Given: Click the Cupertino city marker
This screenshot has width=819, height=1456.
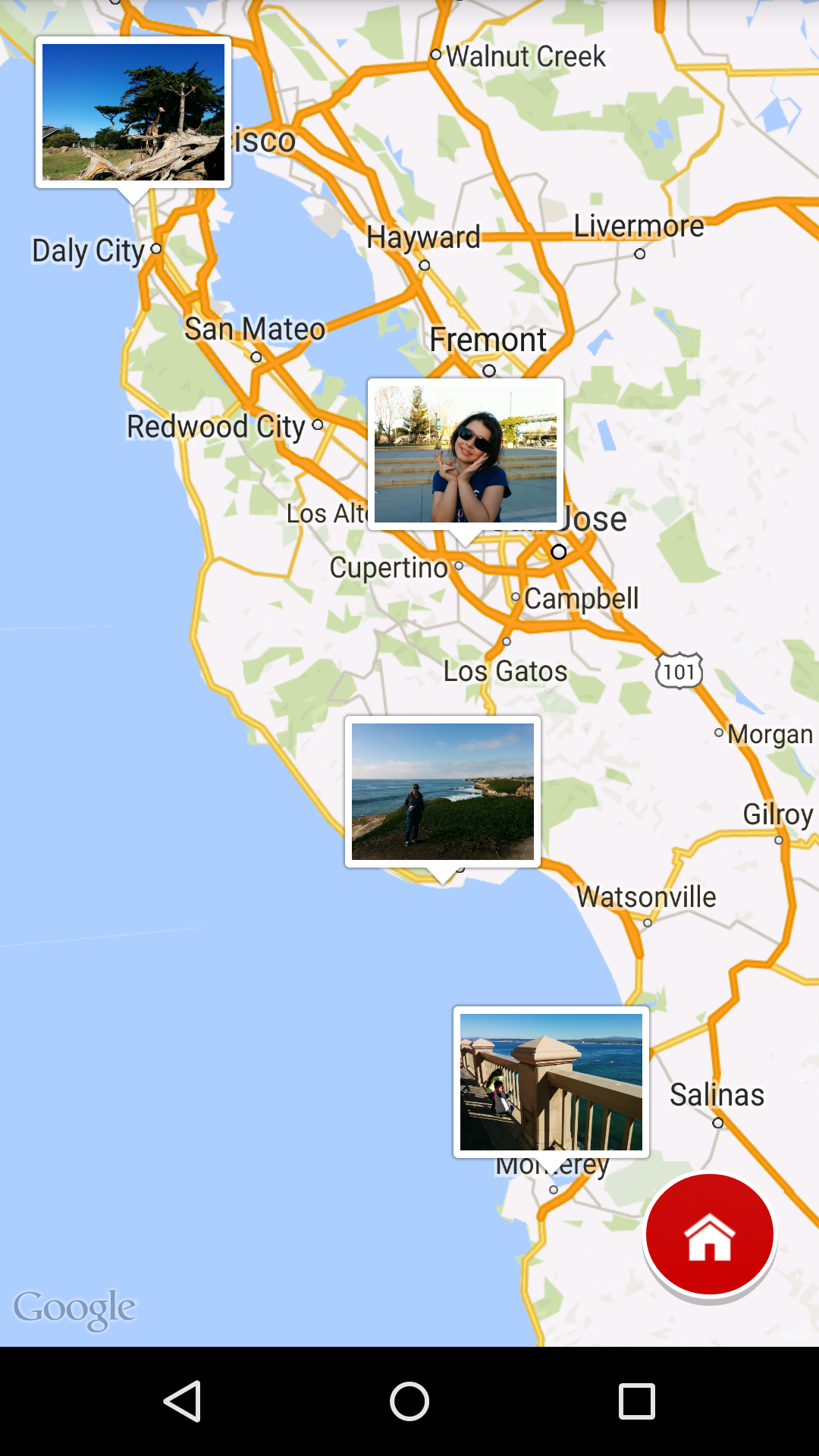Looking at the screenshot, I should tap(460, 566).
